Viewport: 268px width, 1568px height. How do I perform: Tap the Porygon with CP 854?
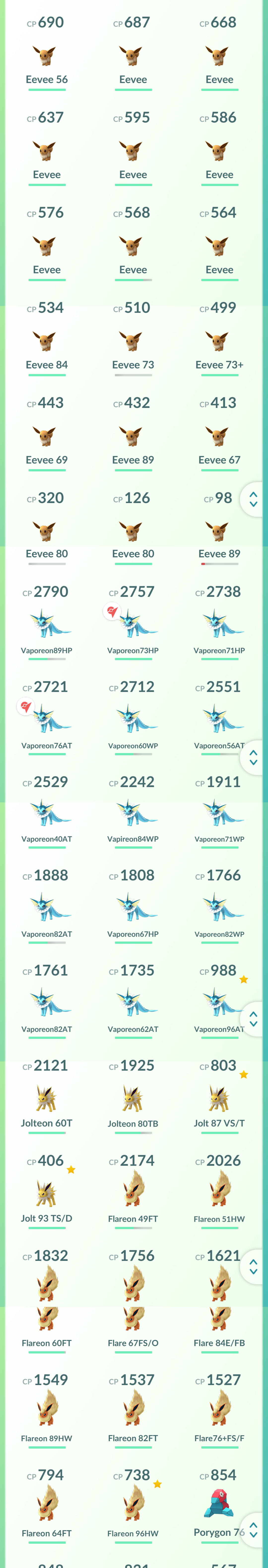click(x=219, y=1505)
